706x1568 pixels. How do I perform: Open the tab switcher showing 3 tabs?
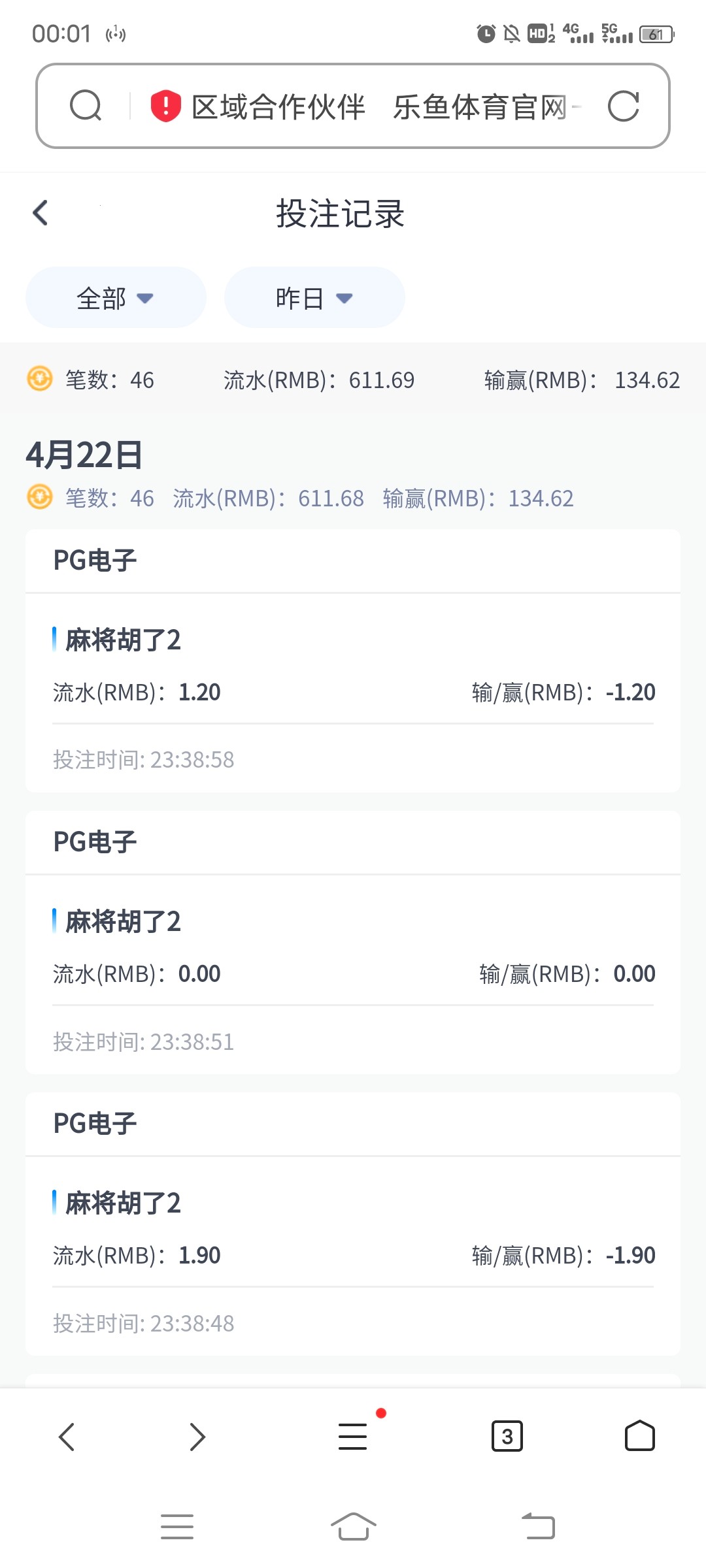507,1437
